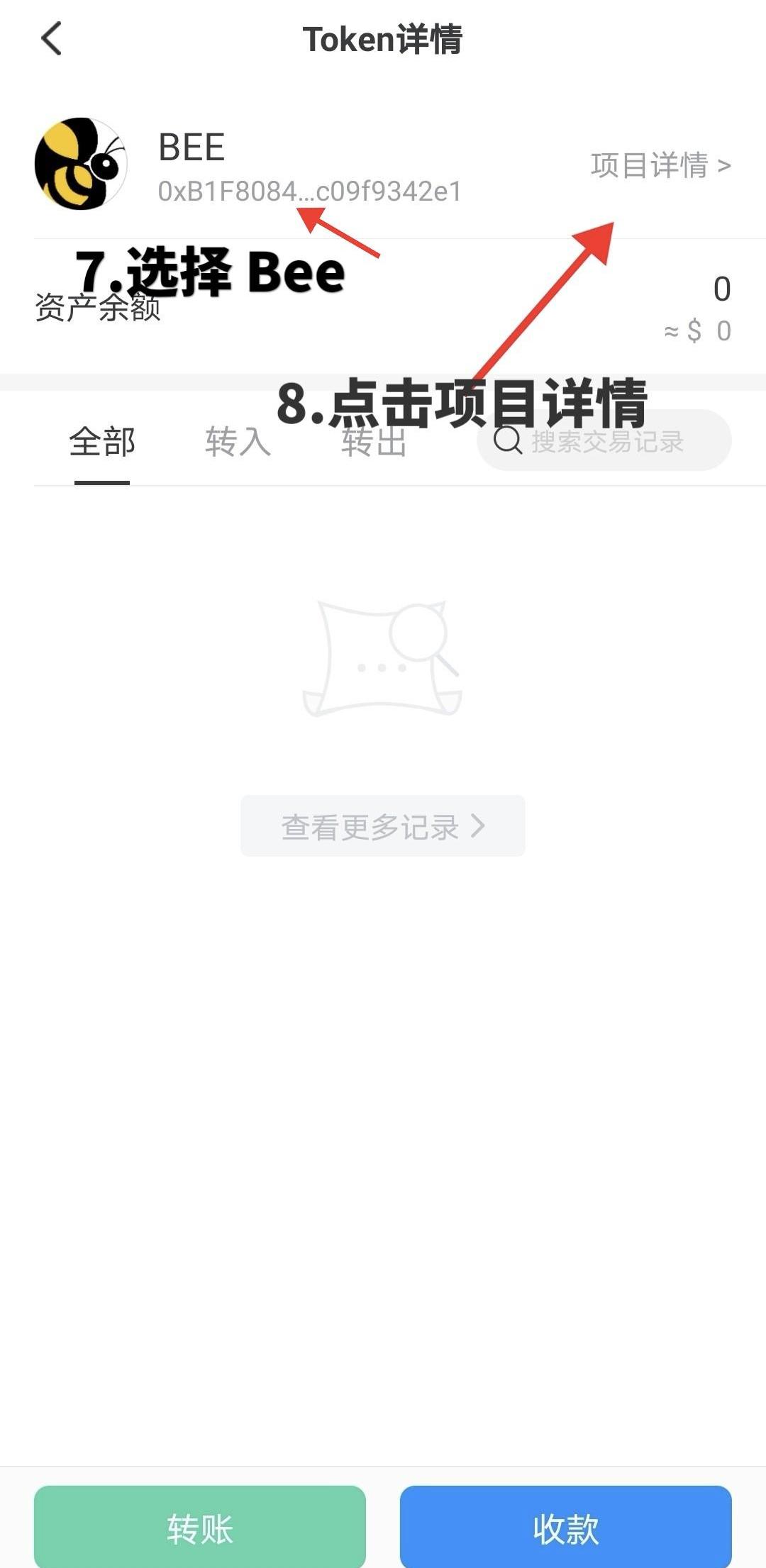Screen dimensions: 766x1568
Task: Open 查看更多记录 to view more records
Action: tap(383, 826)
